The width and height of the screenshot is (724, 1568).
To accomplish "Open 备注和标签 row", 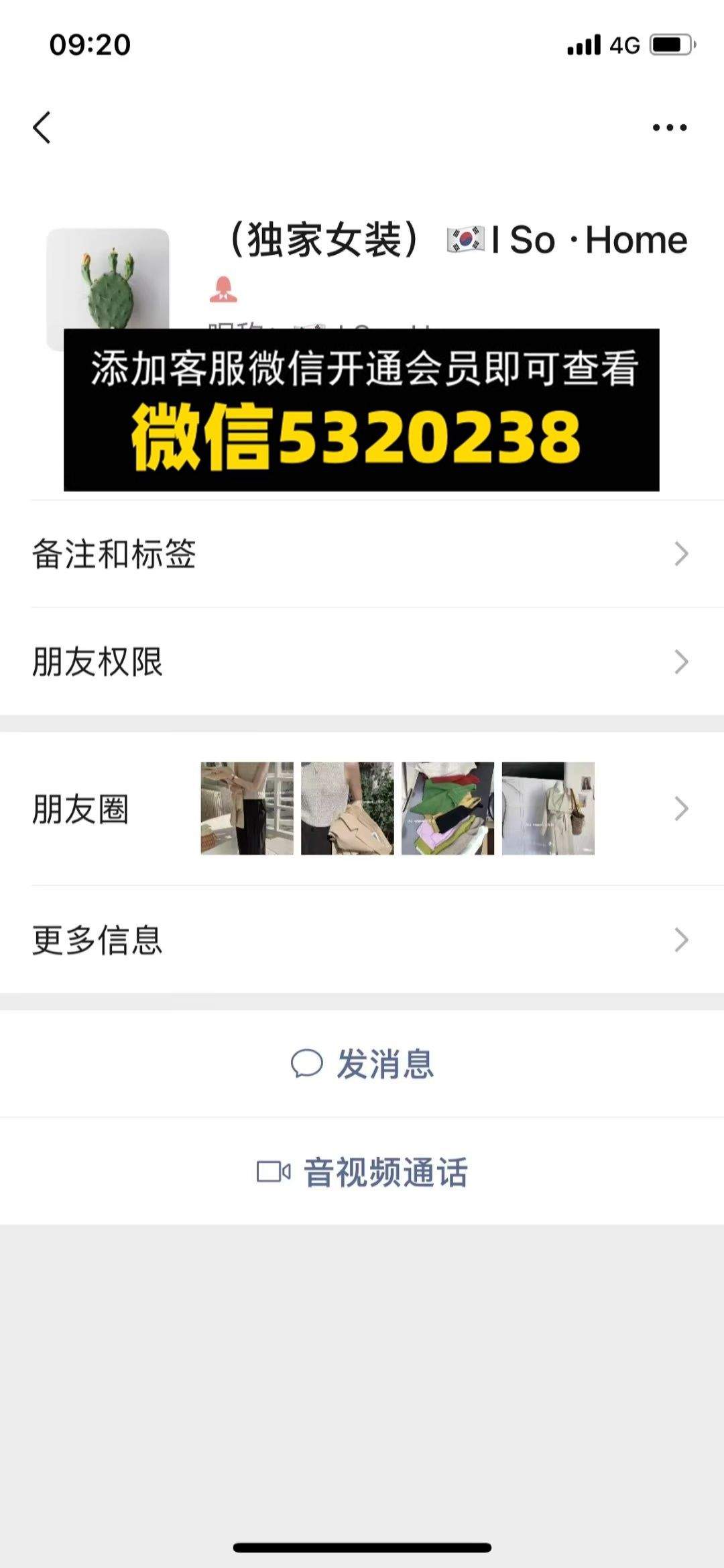I will [362, 554].
